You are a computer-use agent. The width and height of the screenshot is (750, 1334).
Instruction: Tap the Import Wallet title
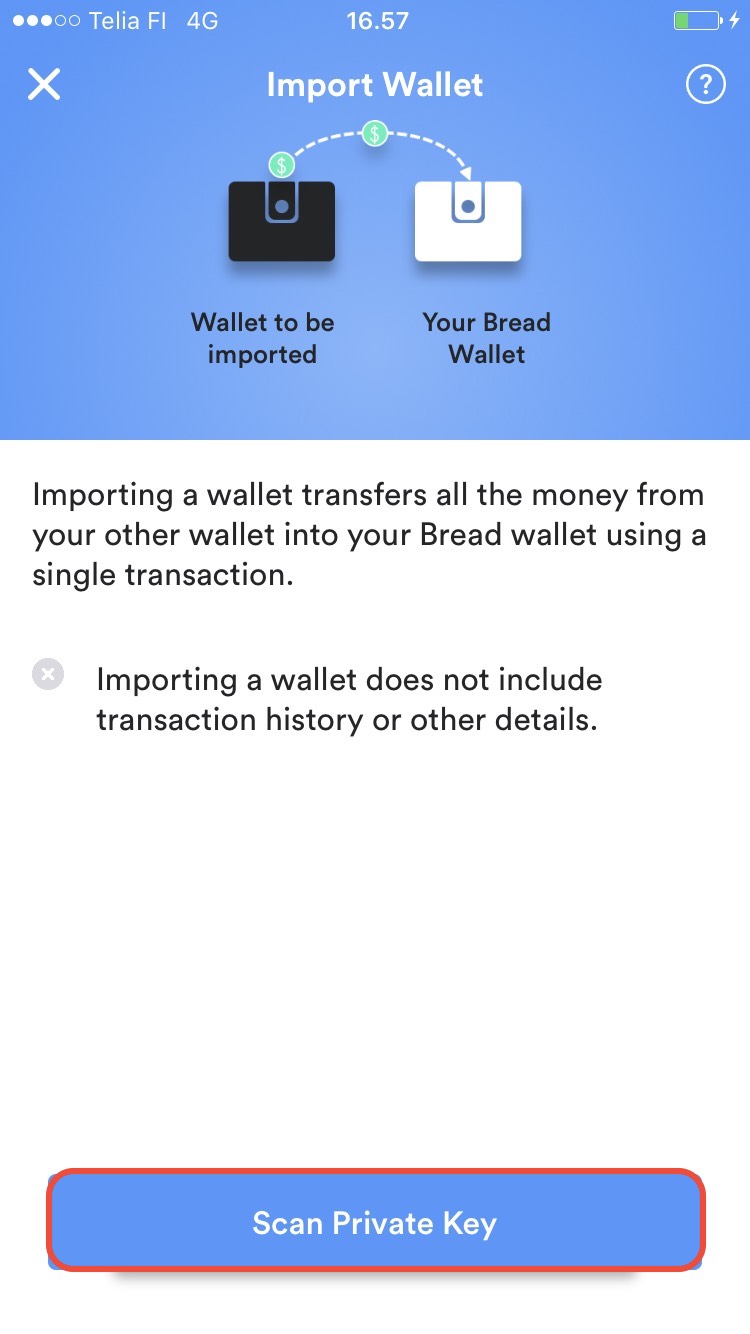(x=374, y=85)
